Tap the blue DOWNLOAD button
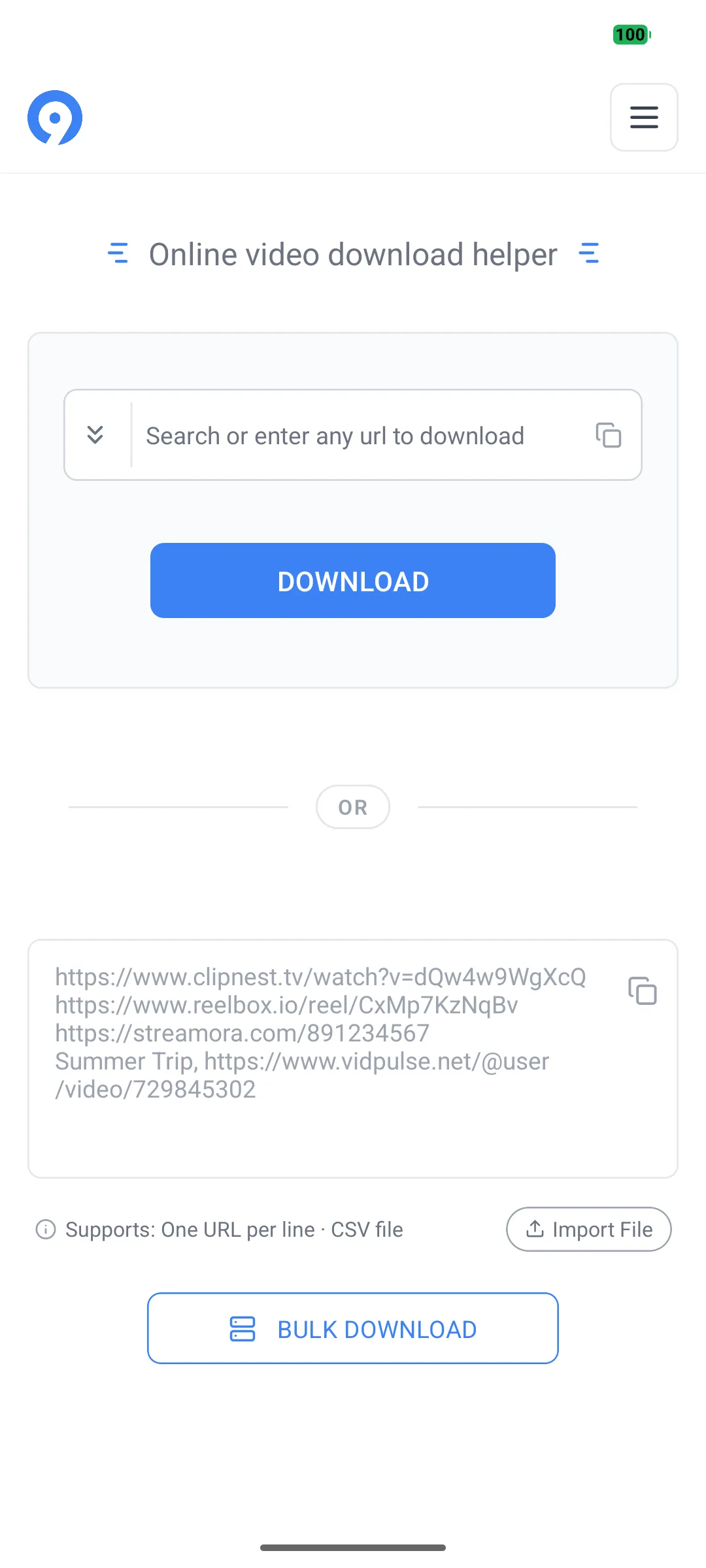The height and width of the screenshot is (1568, 706). [353, 581]
